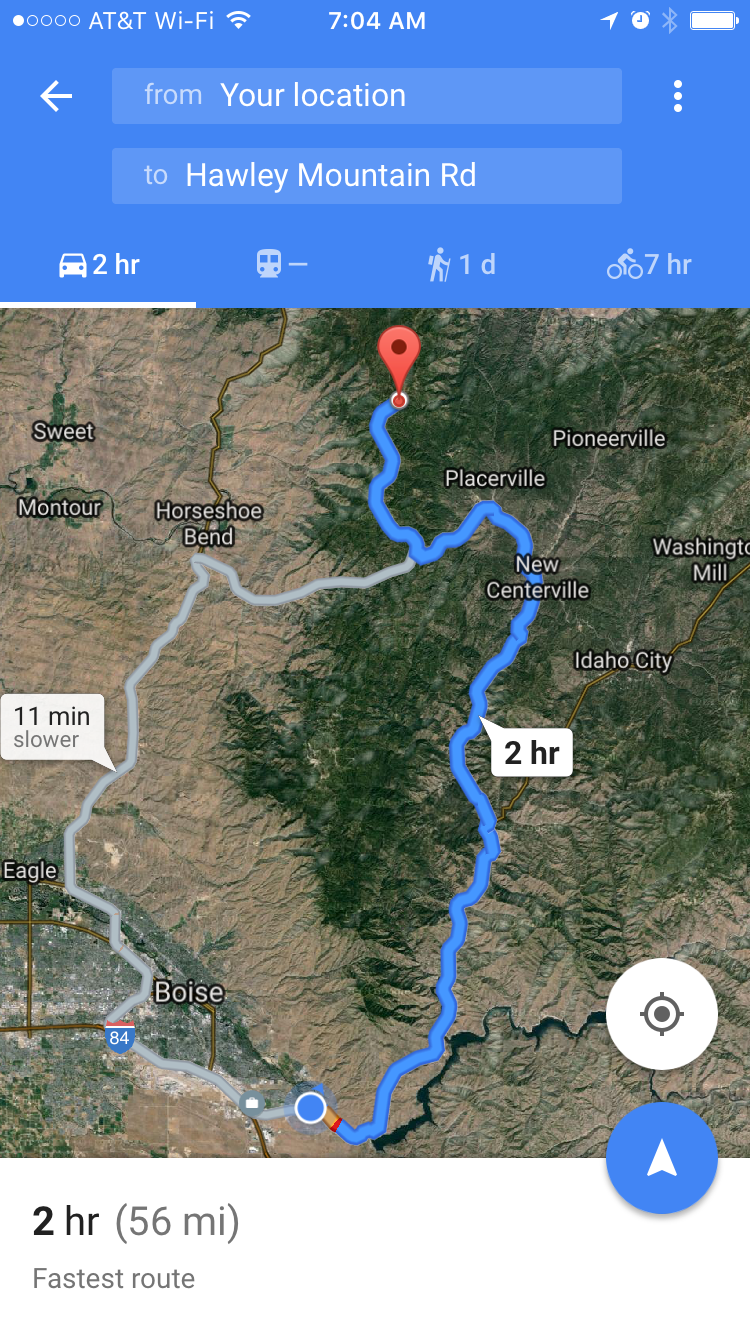Start navigation with blue arrow button

pyautogui.click(x=661, y=1158)
